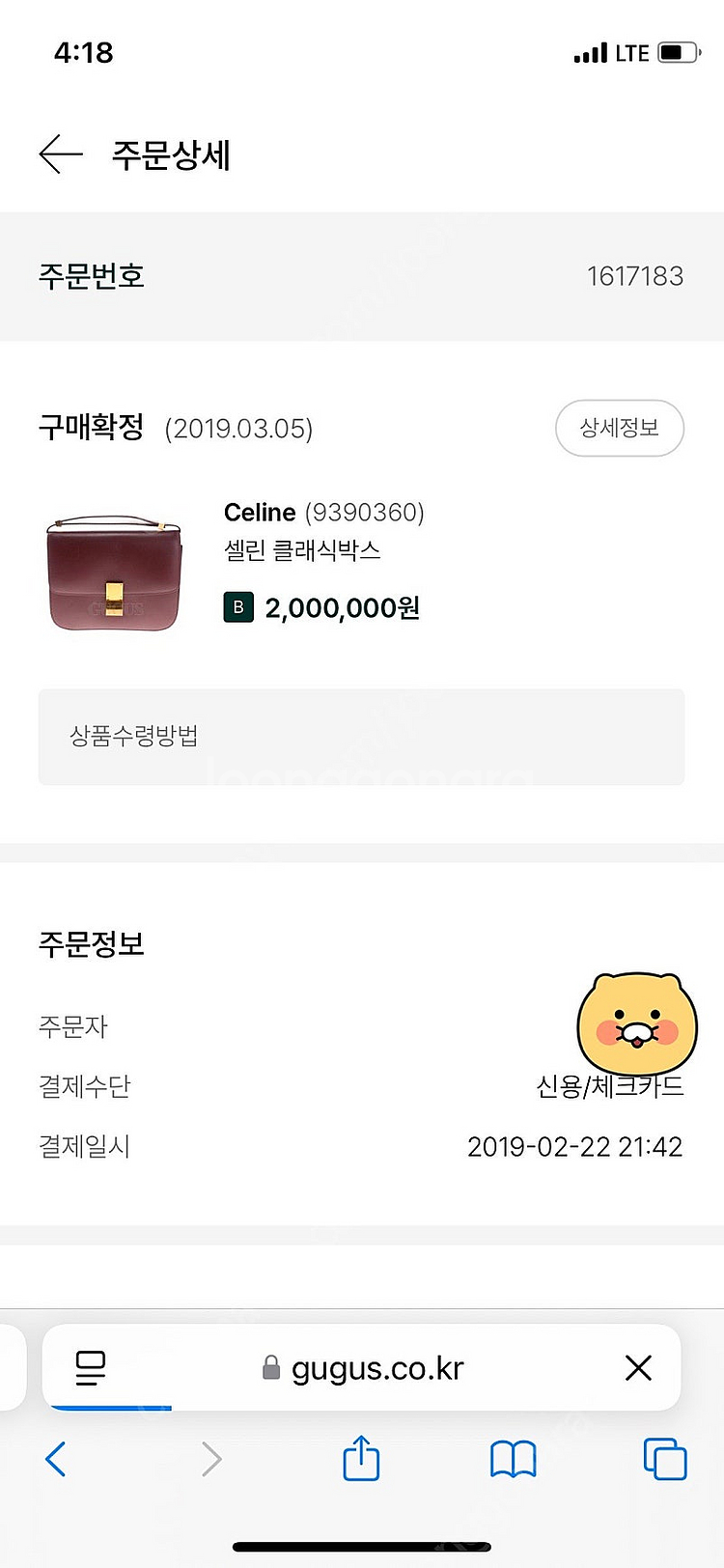Open the Celine product link
724x1568 pixels.
(260, 513)
